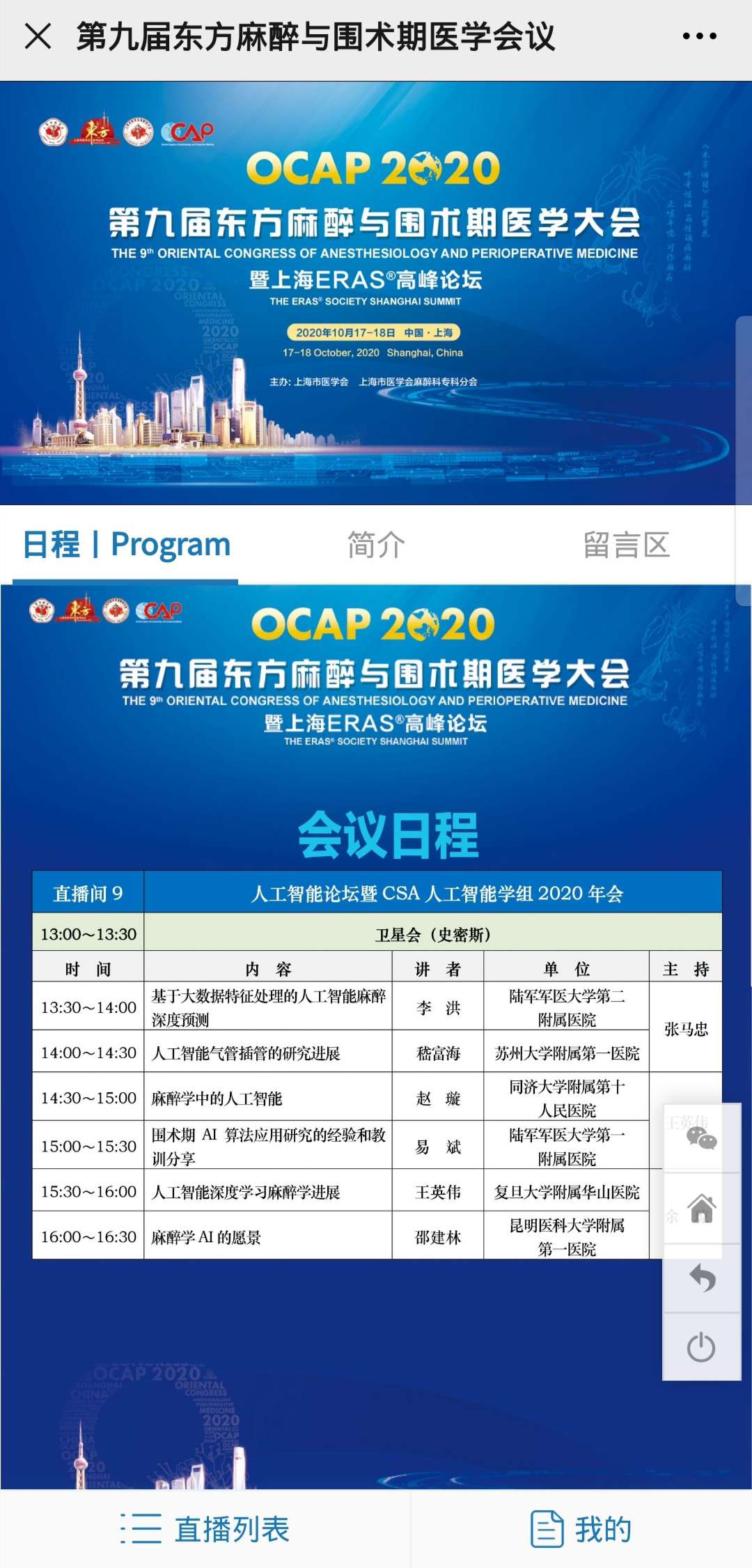Switch to the 留言区 tab
Viewport: 752px width, 1568px height.
pyautogui.click(x=626, y=545)
